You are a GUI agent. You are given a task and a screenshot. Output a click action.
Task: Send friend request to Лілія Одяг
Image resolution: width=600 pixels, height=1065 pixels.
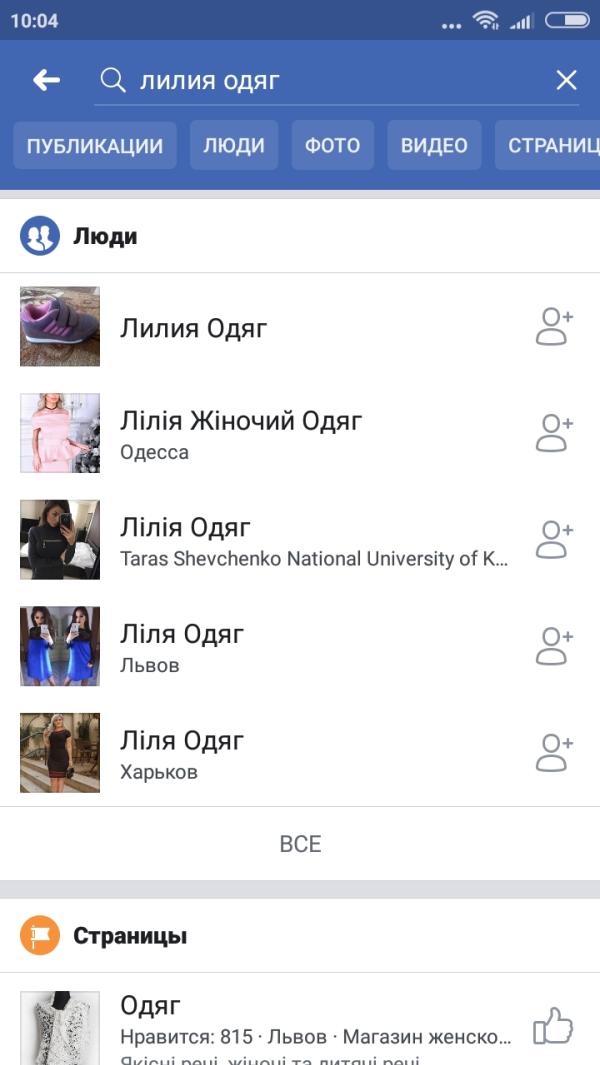click(554, 540)
